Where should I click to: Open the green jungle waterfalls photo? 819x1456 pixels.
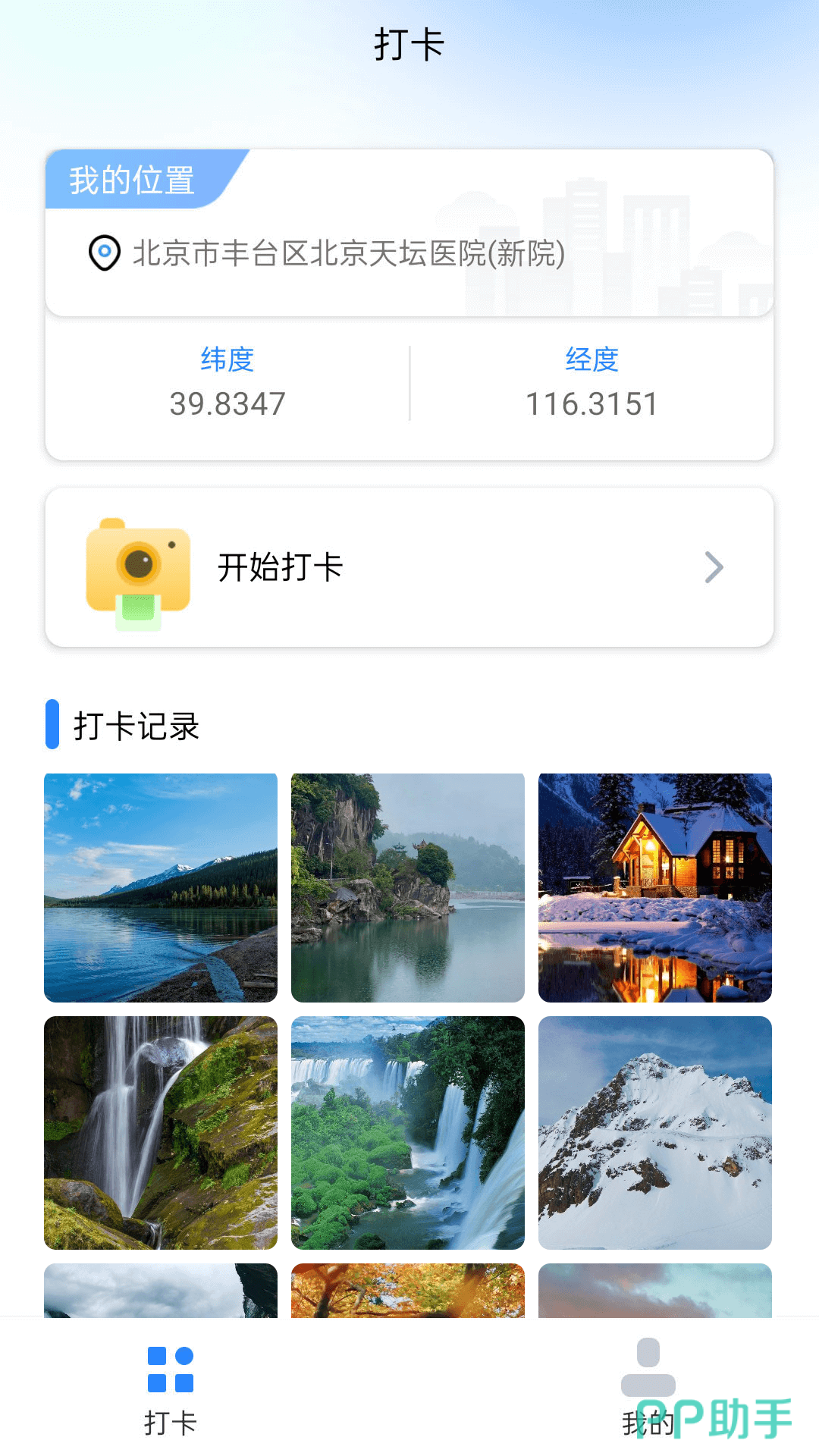click(x=408, y=1133)
